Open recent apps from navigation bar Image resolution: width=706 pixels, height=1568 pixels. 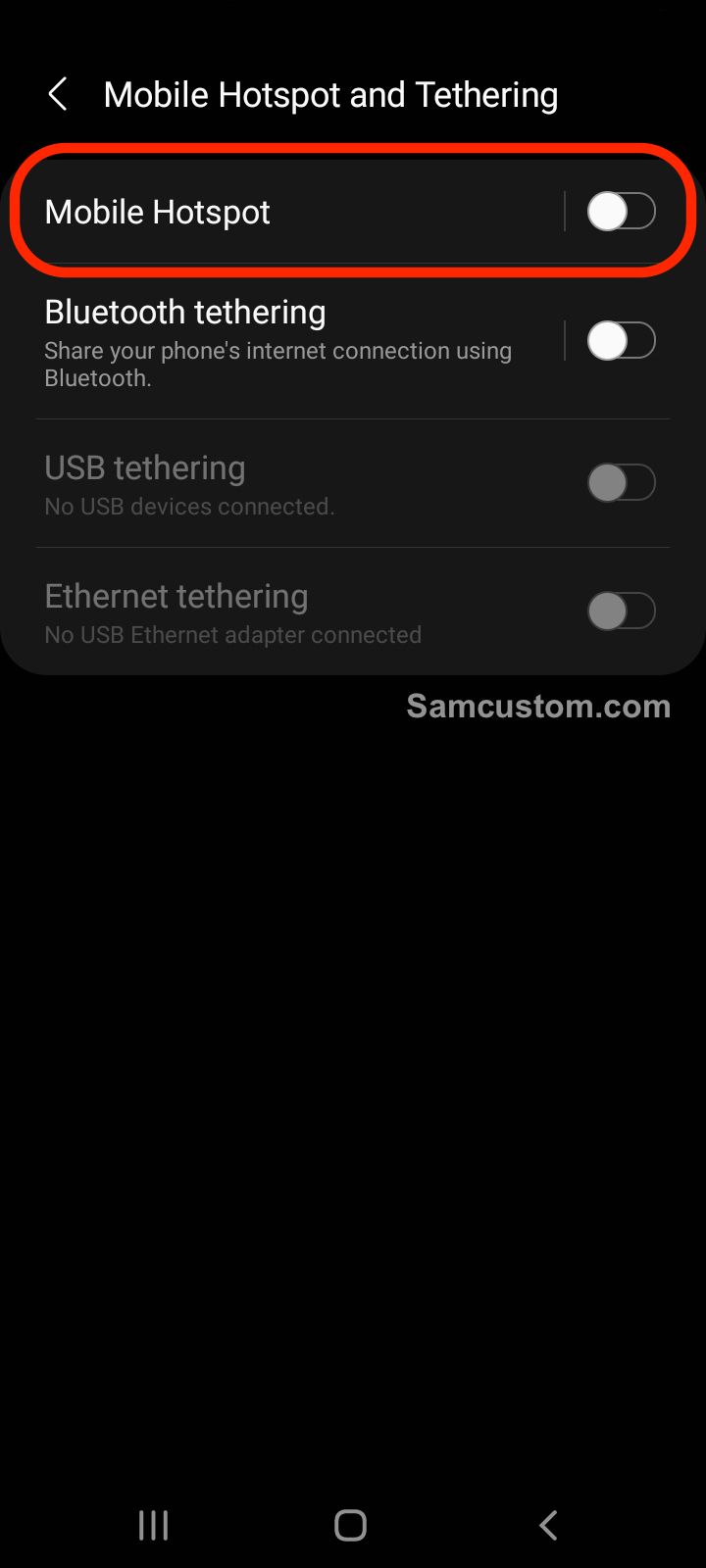click(153, 1525)
